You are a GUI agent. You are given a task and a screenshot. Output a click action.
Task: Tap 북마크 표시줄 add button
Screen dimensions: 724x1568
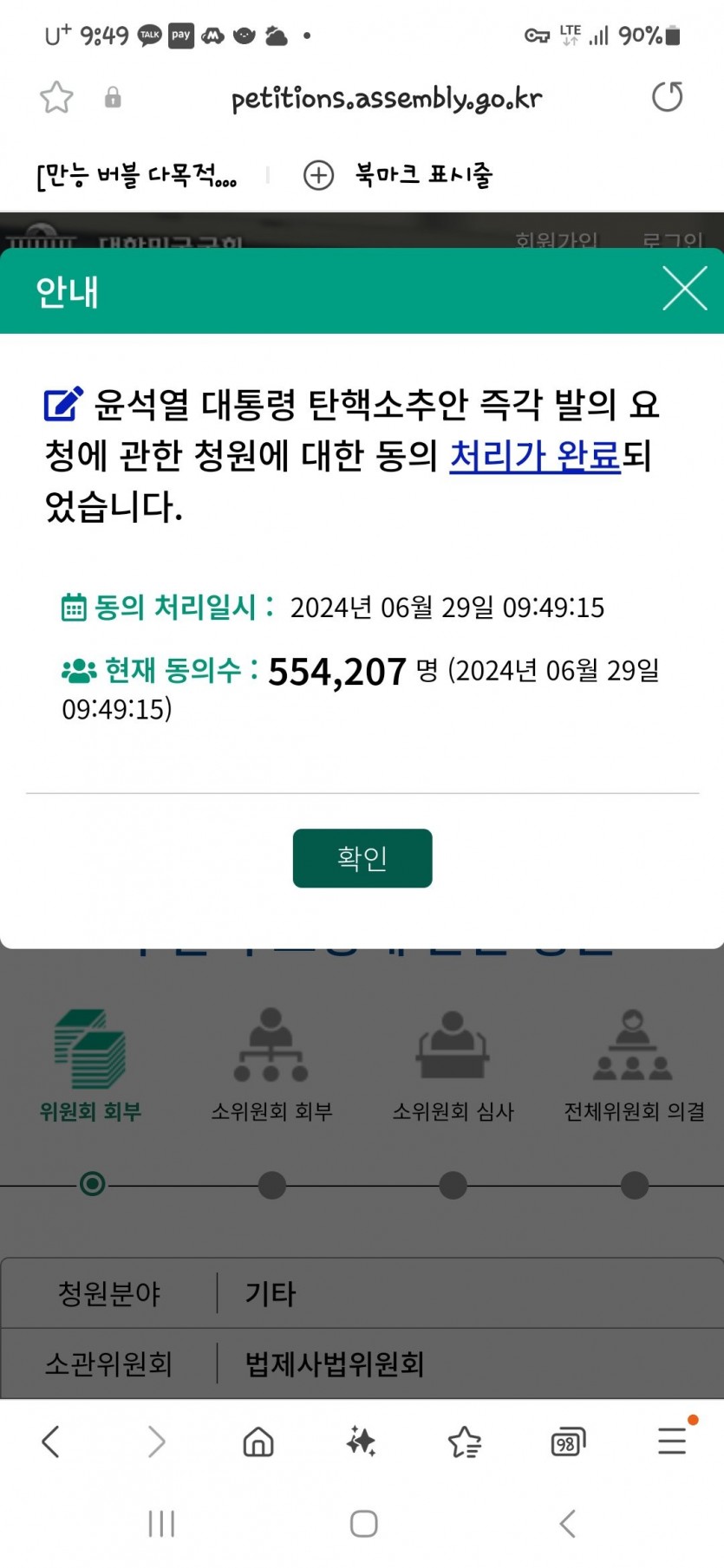point(318,175)
